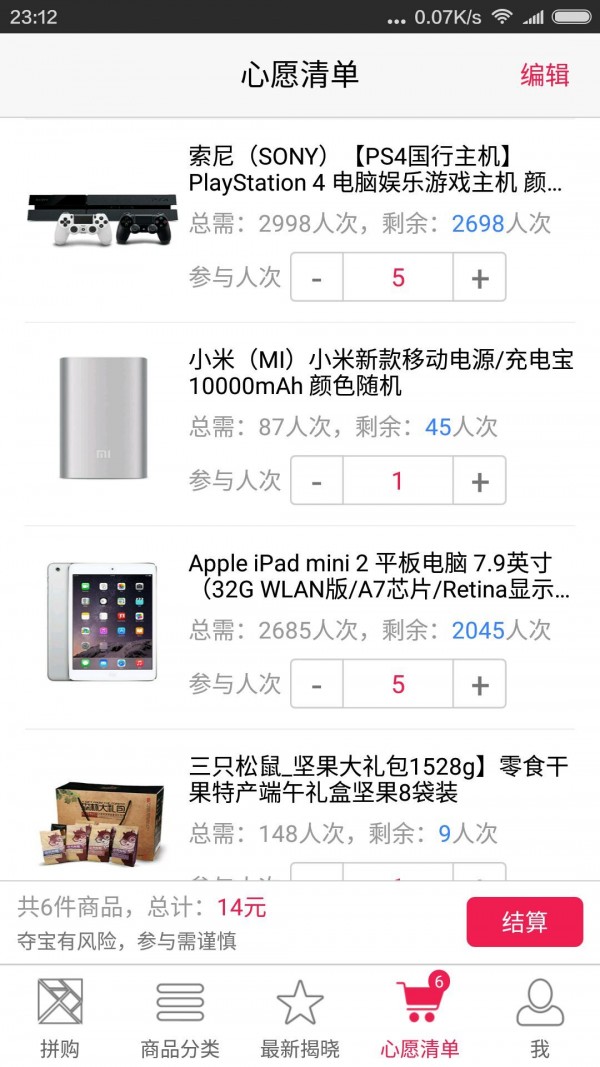Decrease quantity for the Sony PS4

click(x=317, y=278)
